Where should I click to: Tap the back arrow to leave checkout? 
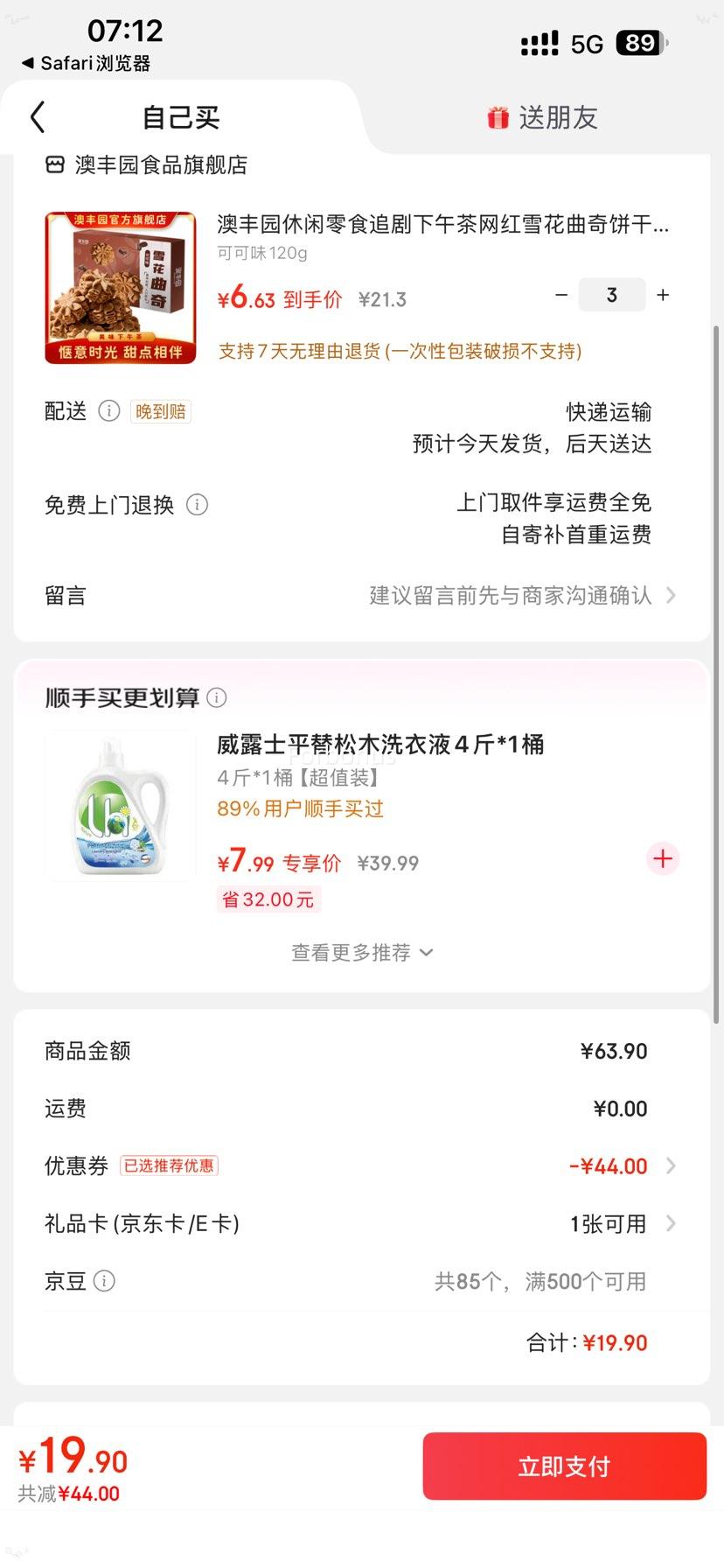pos(37,116)
